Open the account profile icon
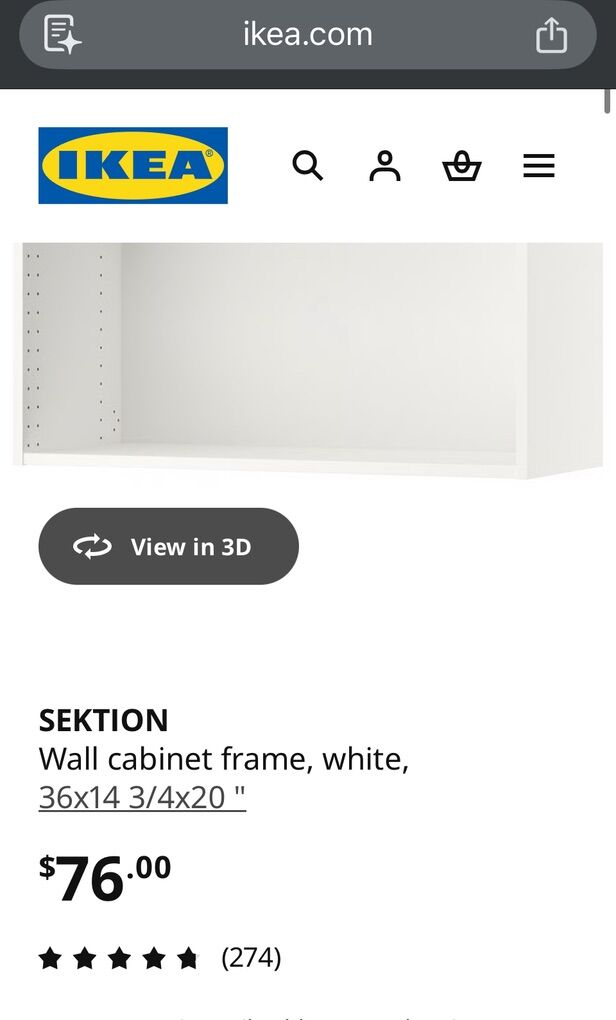 [x=384, y=166]
